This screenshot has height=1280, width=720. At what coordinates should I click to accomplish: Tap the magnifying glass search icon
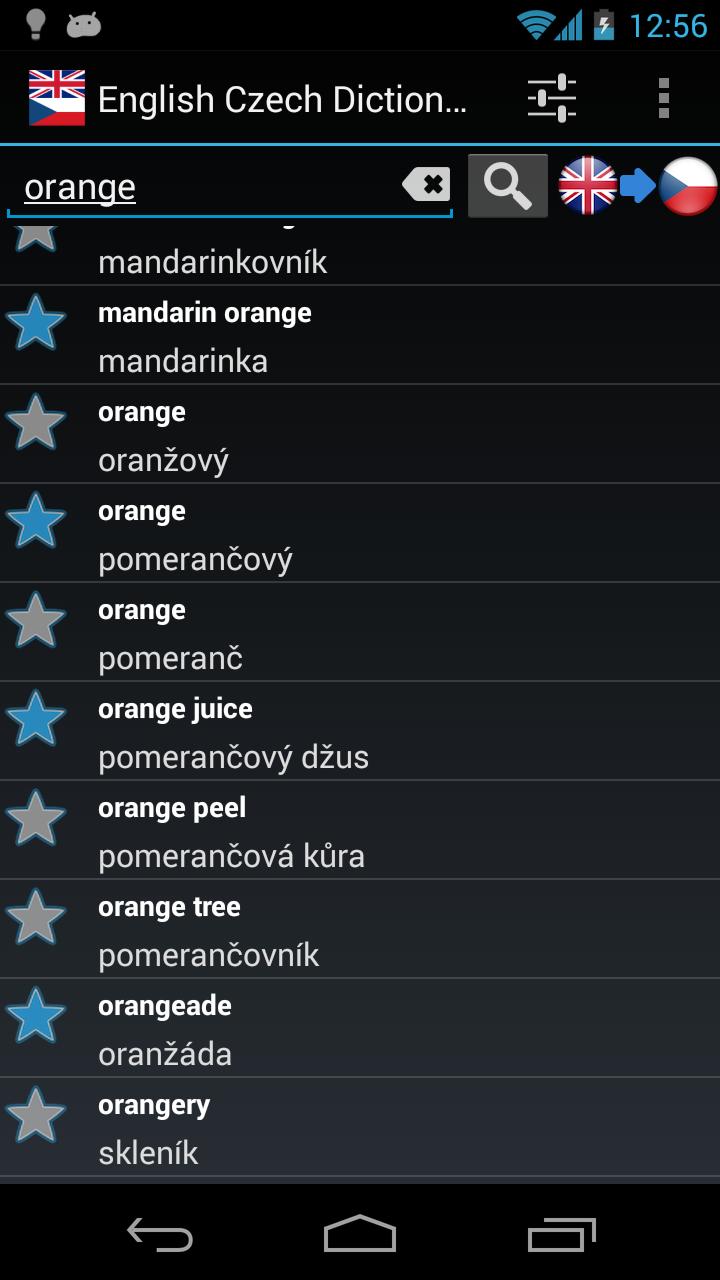(x=507, y=185)
